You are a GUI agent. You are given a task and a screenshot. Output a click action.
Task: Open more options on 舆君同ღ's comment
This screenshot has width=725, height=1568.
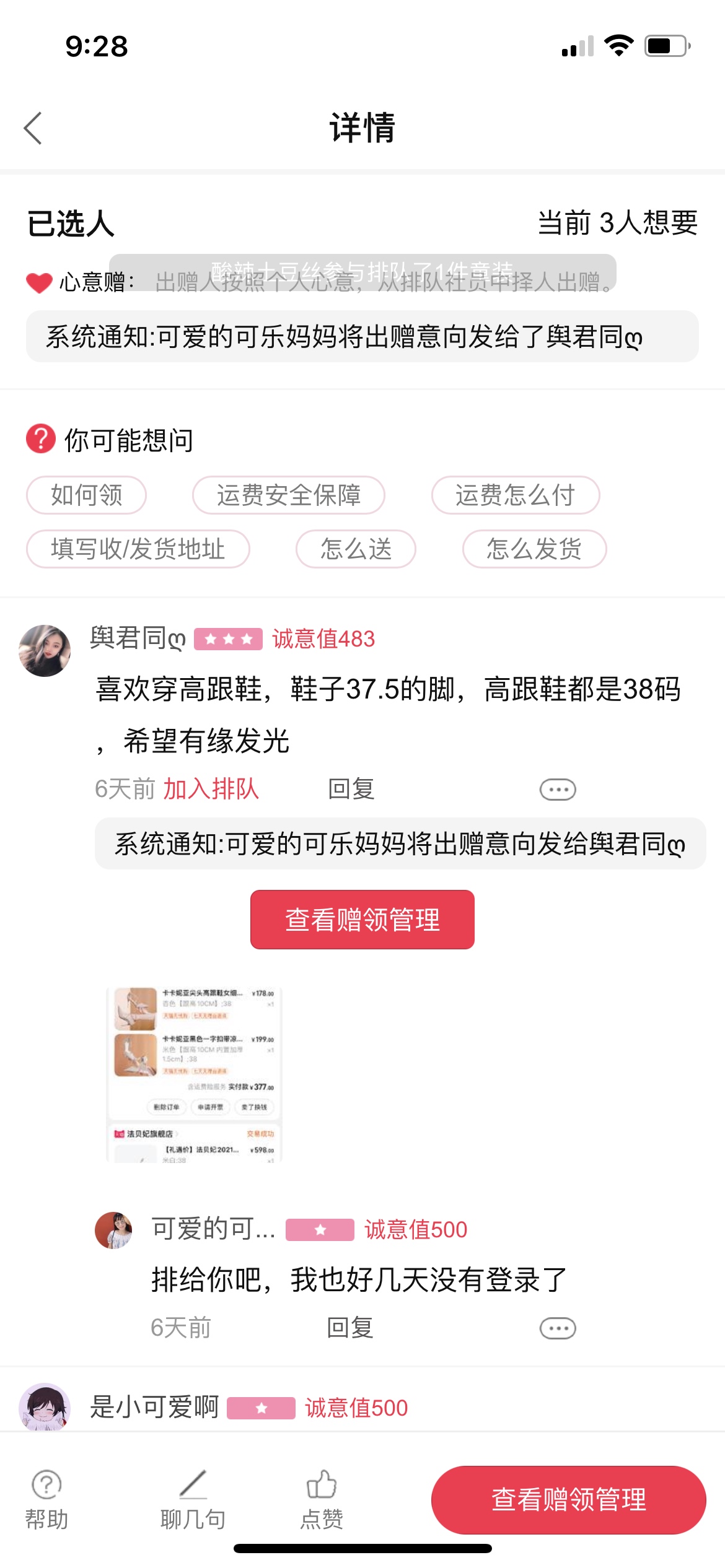(557, 790)
